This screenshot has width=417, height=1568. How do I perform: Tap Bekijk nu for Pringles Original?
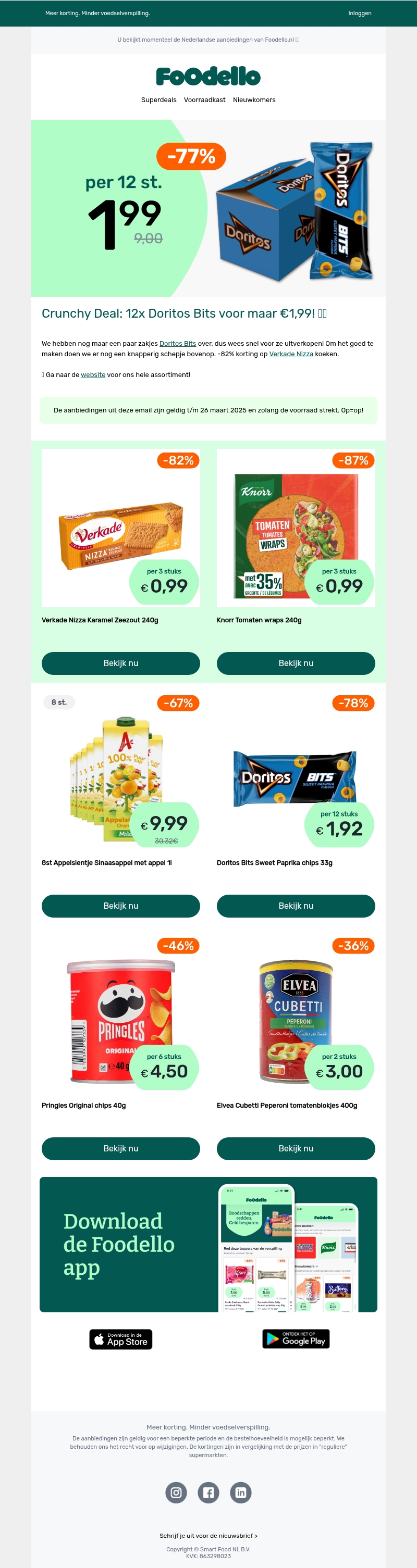pyautogui.click(x=120, y=1148)
